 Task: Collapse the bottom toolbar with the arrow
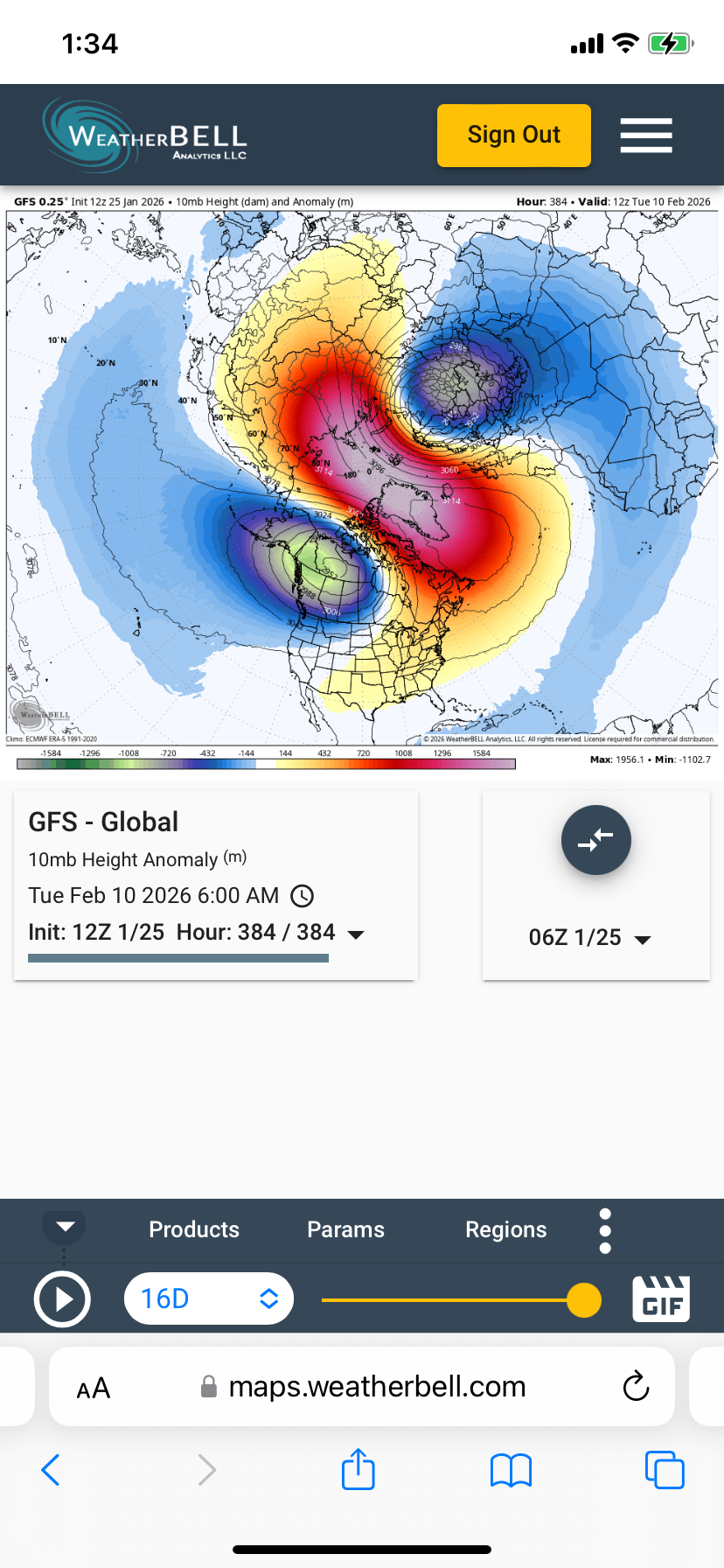click(x=65, y=1226)
